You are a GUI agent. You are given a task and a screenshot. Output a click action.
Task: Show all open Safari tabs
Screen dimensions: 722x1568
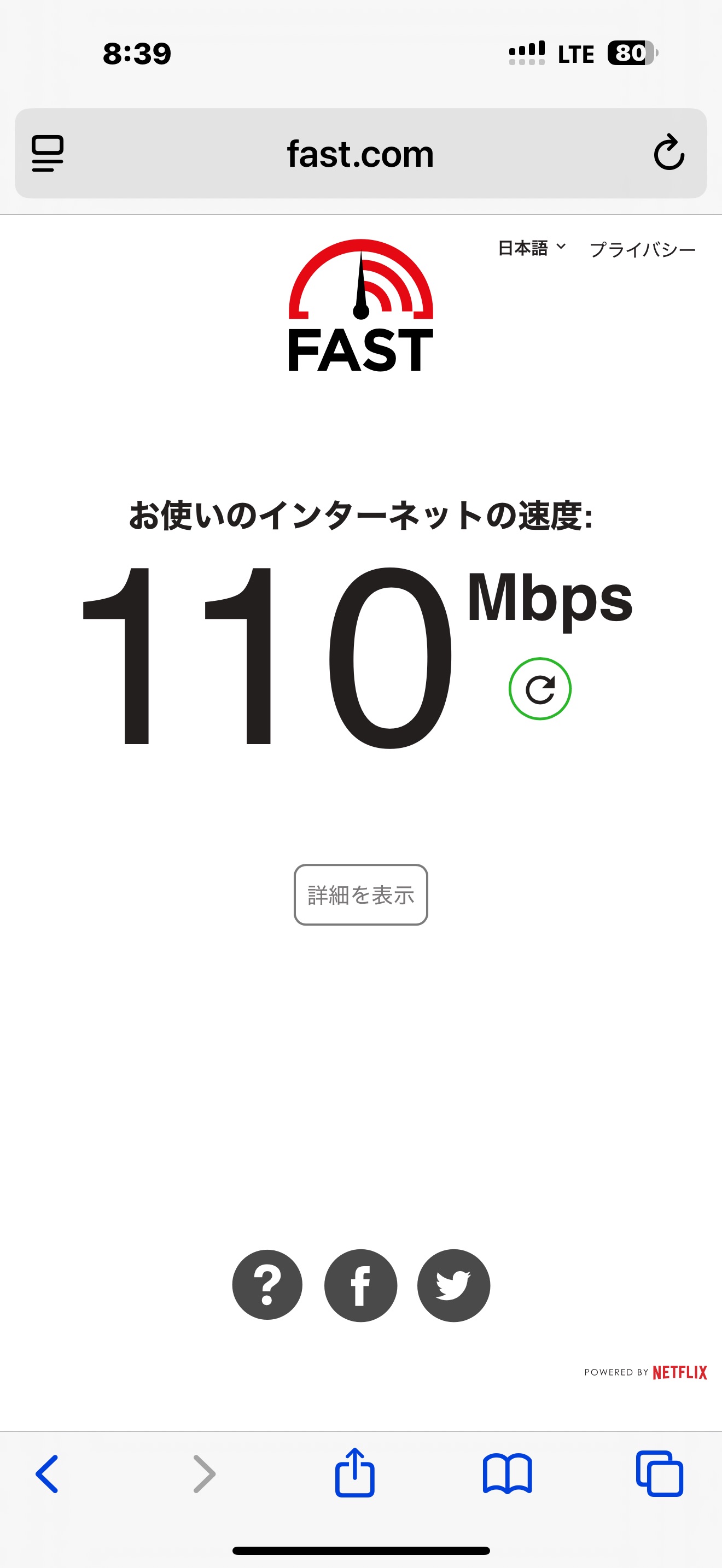[x=659, y=1473]
